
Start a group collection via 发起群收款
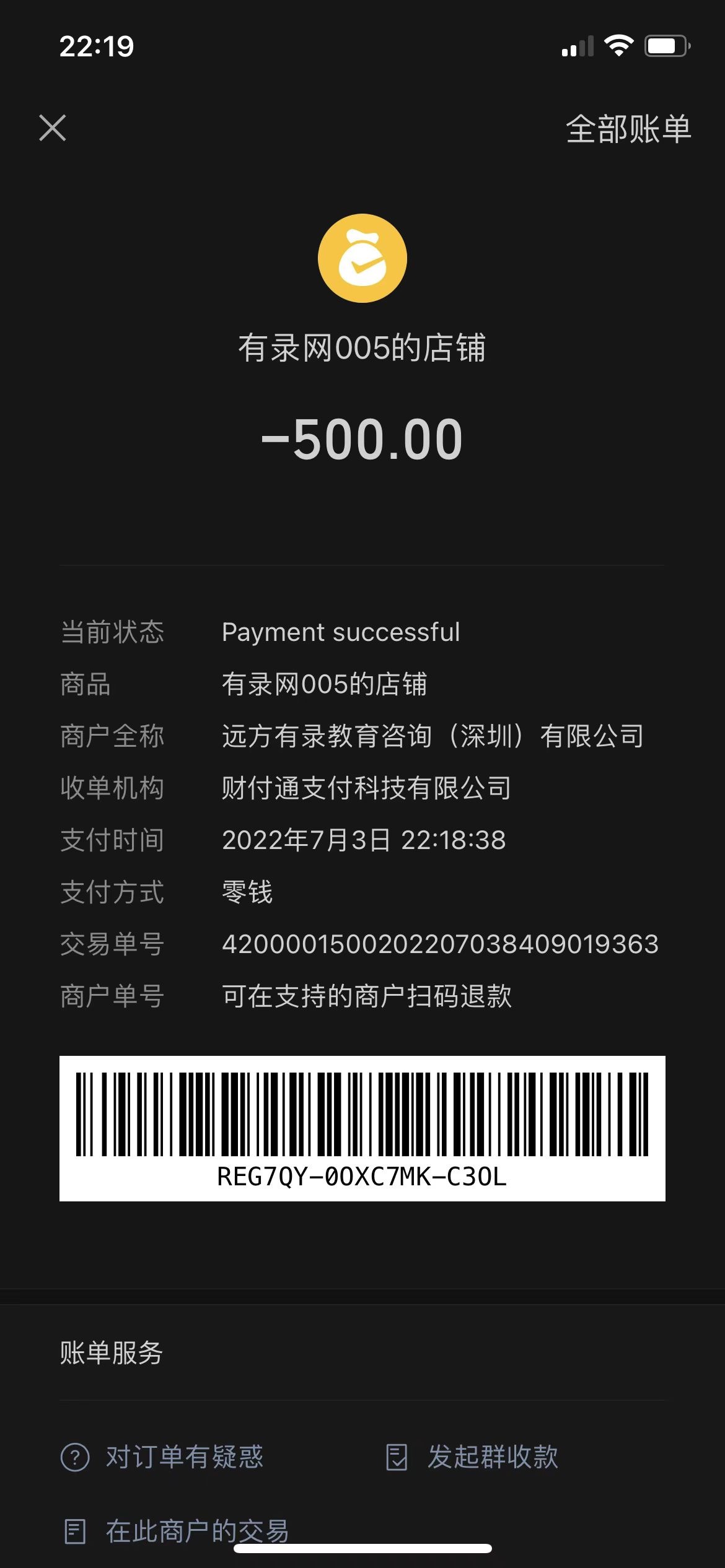[x=472, y=1457]
